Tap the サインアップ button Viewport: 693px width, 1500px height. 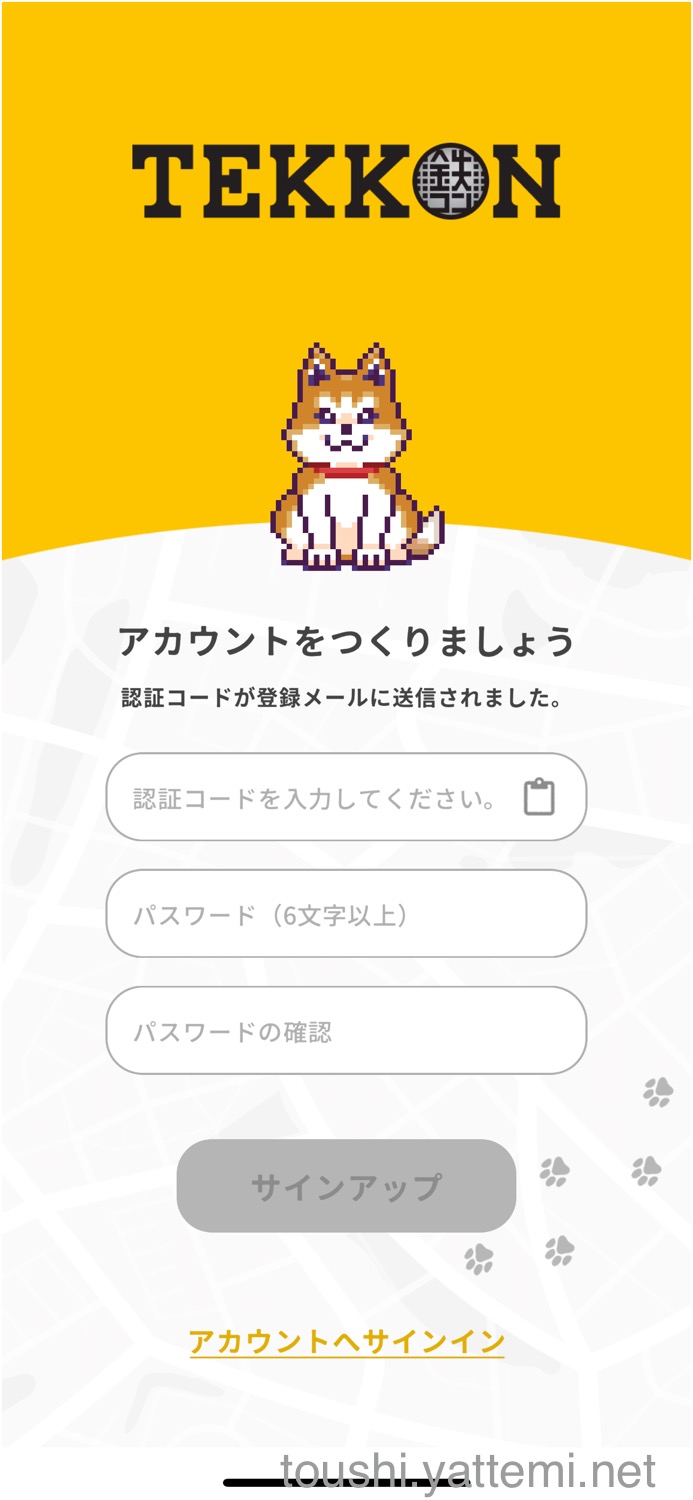346,1186
